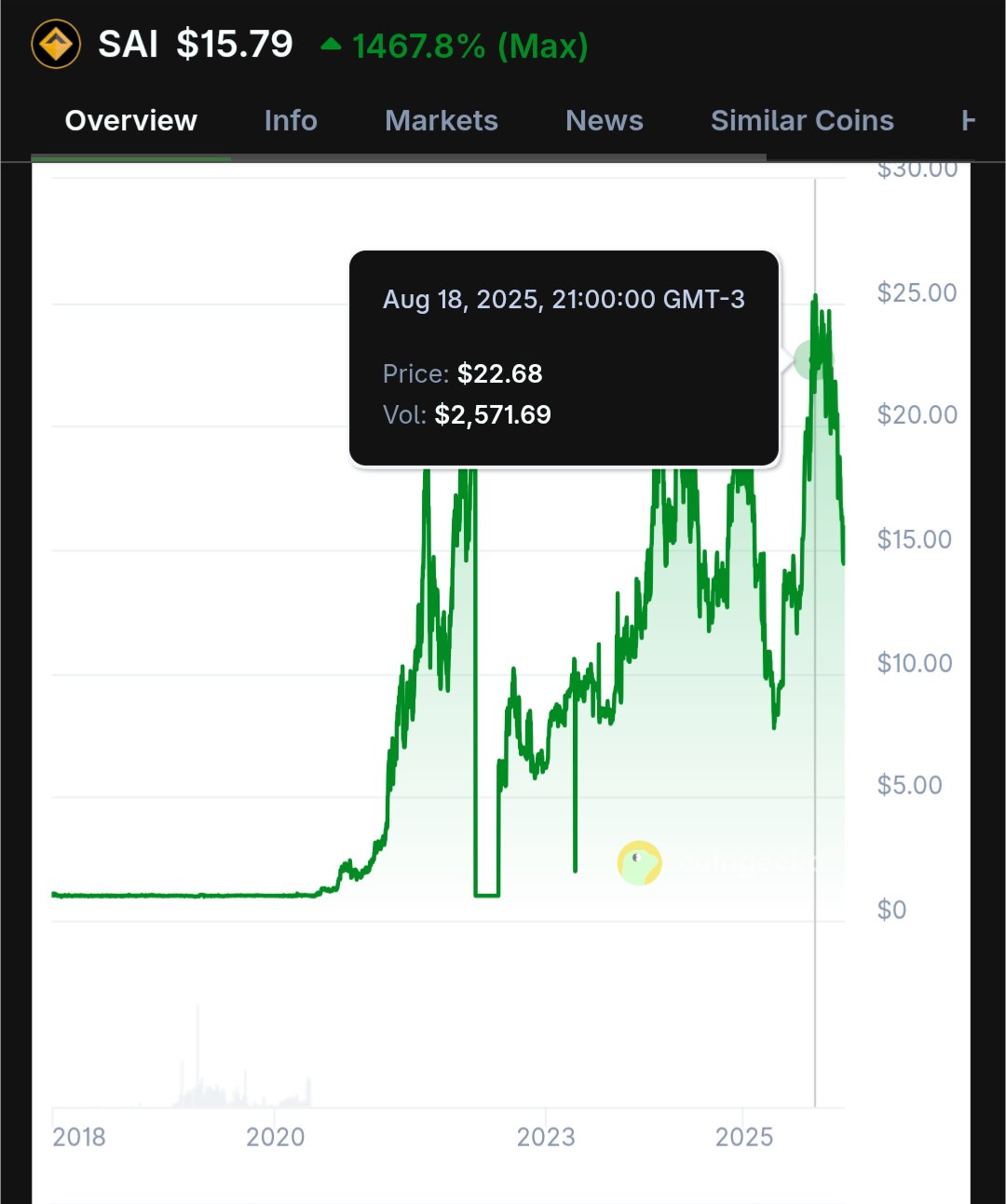
Task: View the Similar Coins tab
Action: pos(802,121)
